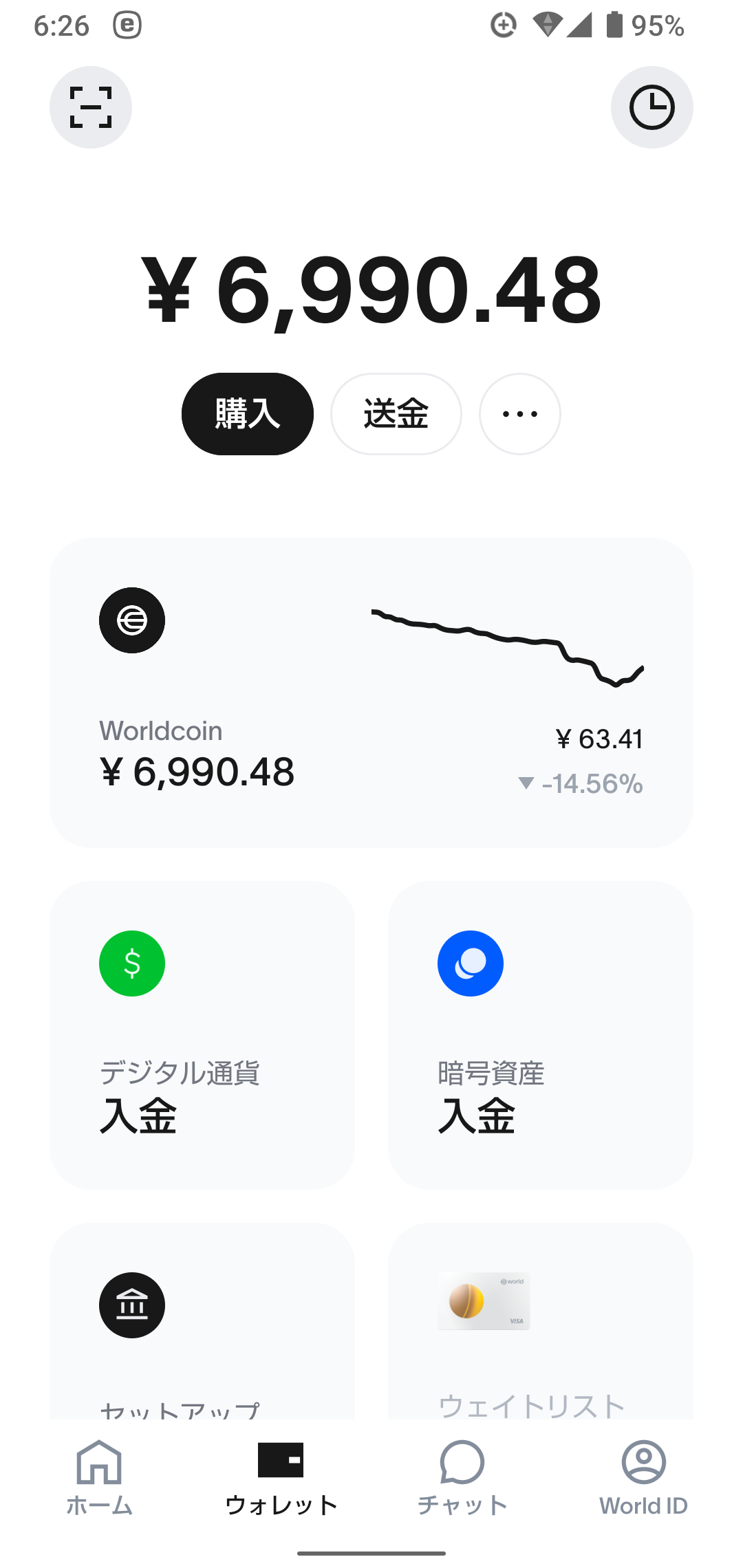Open transaction history clock icon

(x=652, y=107)
